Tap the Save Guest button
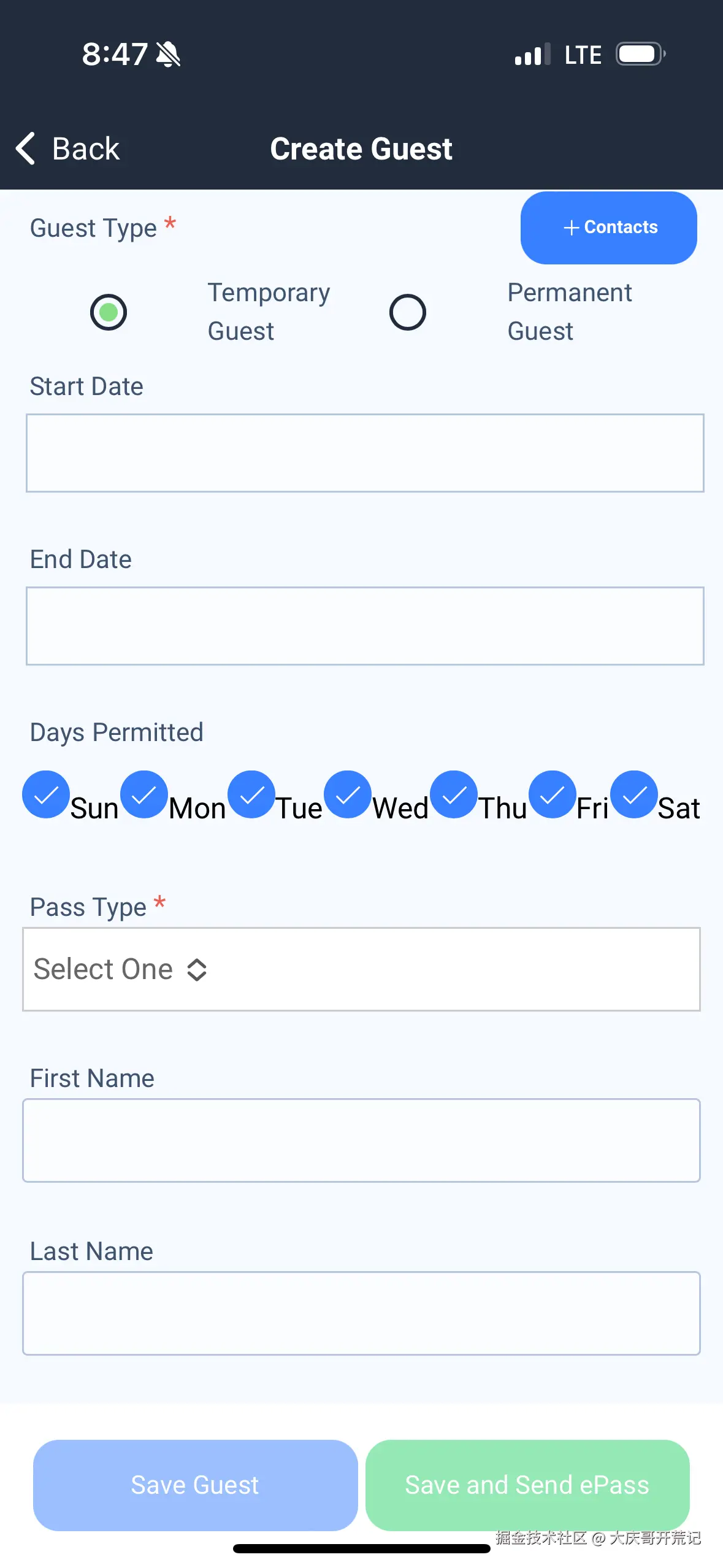This screenshot has width=723, height=1568. tap(195, 1485)
